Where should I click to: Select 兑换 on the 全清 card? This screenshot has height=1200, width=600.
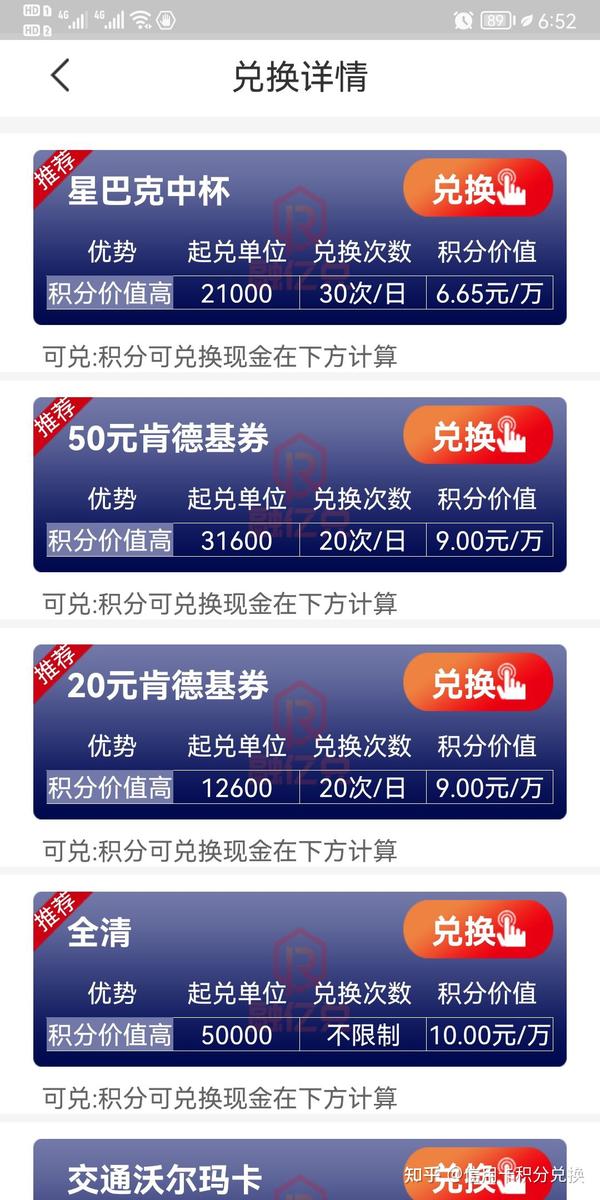pos(478,929)
